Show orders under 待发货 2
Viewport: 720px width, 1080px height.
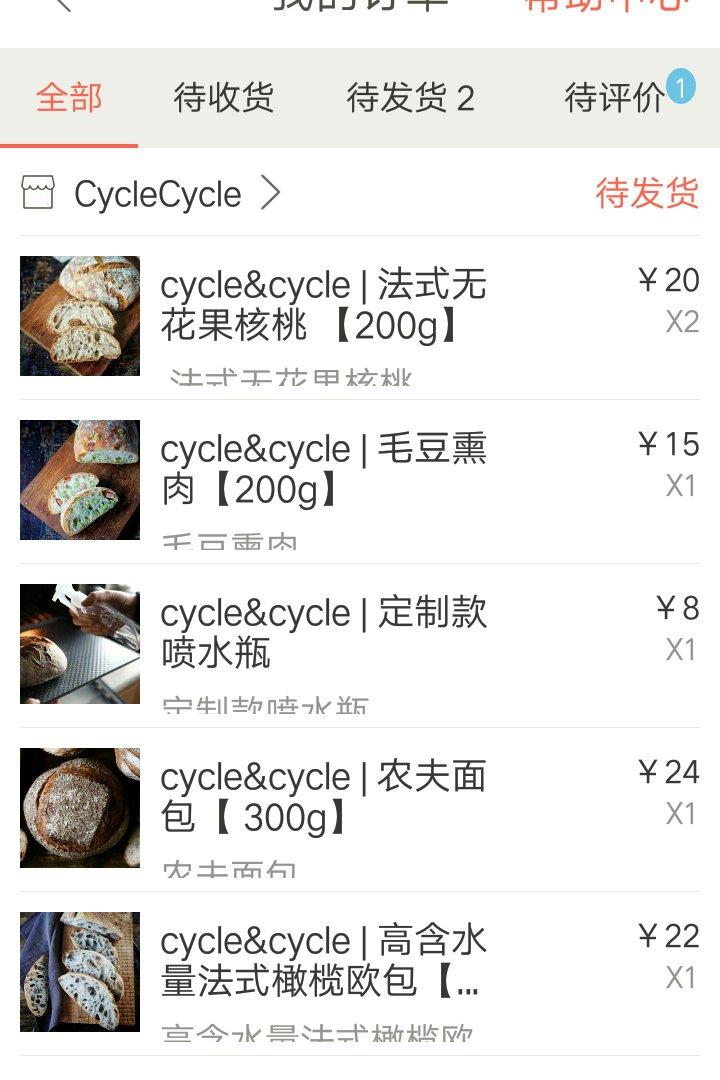410,98
